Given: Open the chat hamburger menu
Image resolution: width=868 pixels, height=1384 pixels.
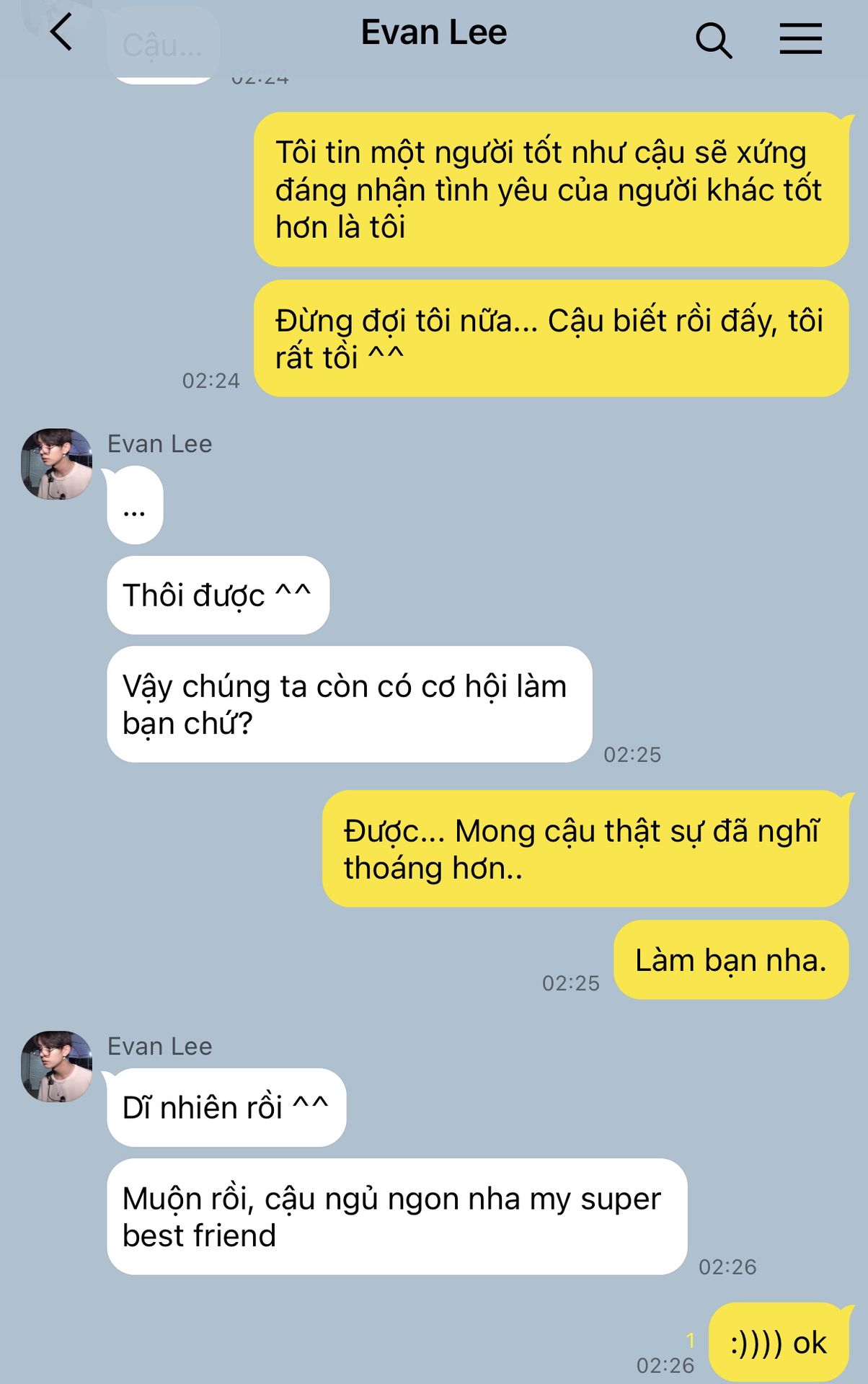Looking at the screenshot, I should click(x=800, y=39).
